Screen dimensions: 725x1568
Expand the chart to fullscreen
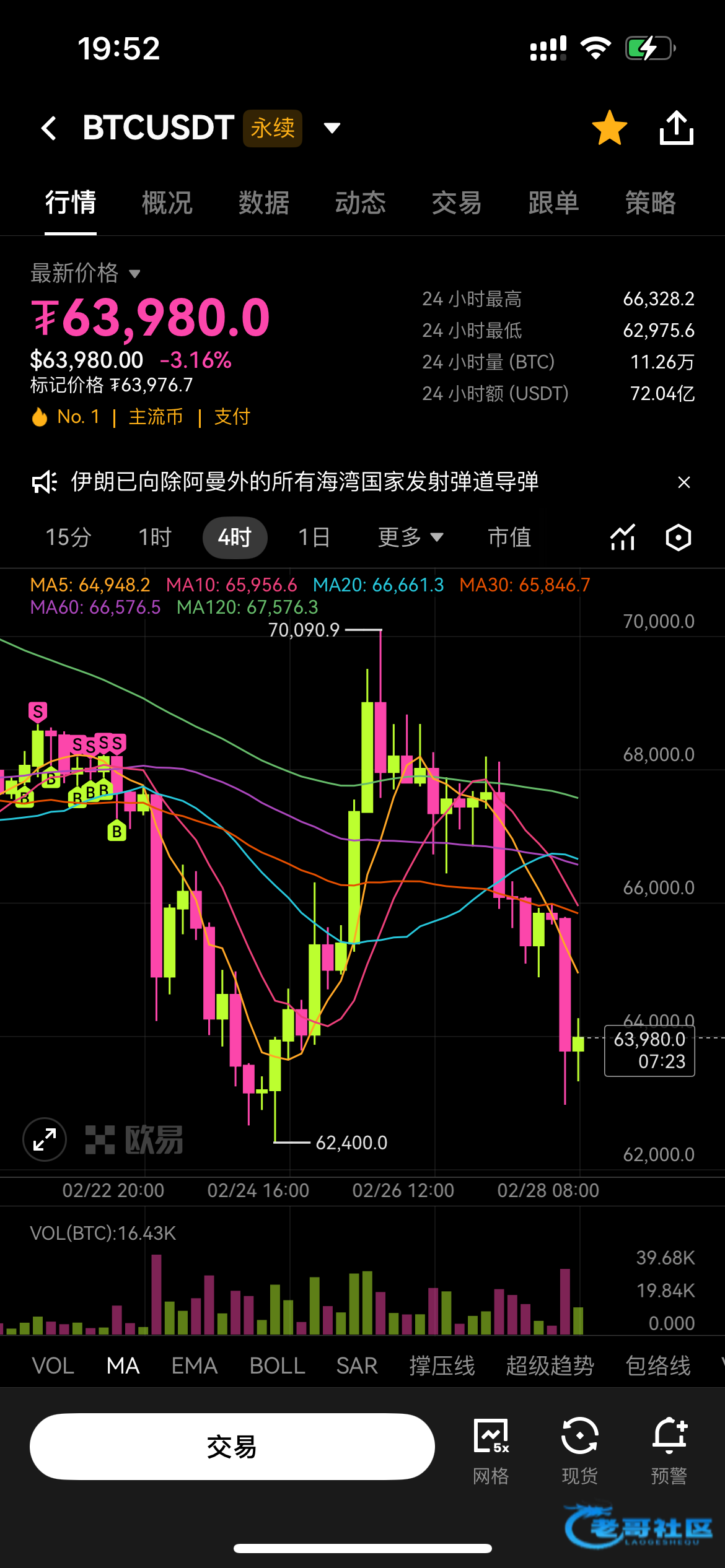[x=45, y=1139]
